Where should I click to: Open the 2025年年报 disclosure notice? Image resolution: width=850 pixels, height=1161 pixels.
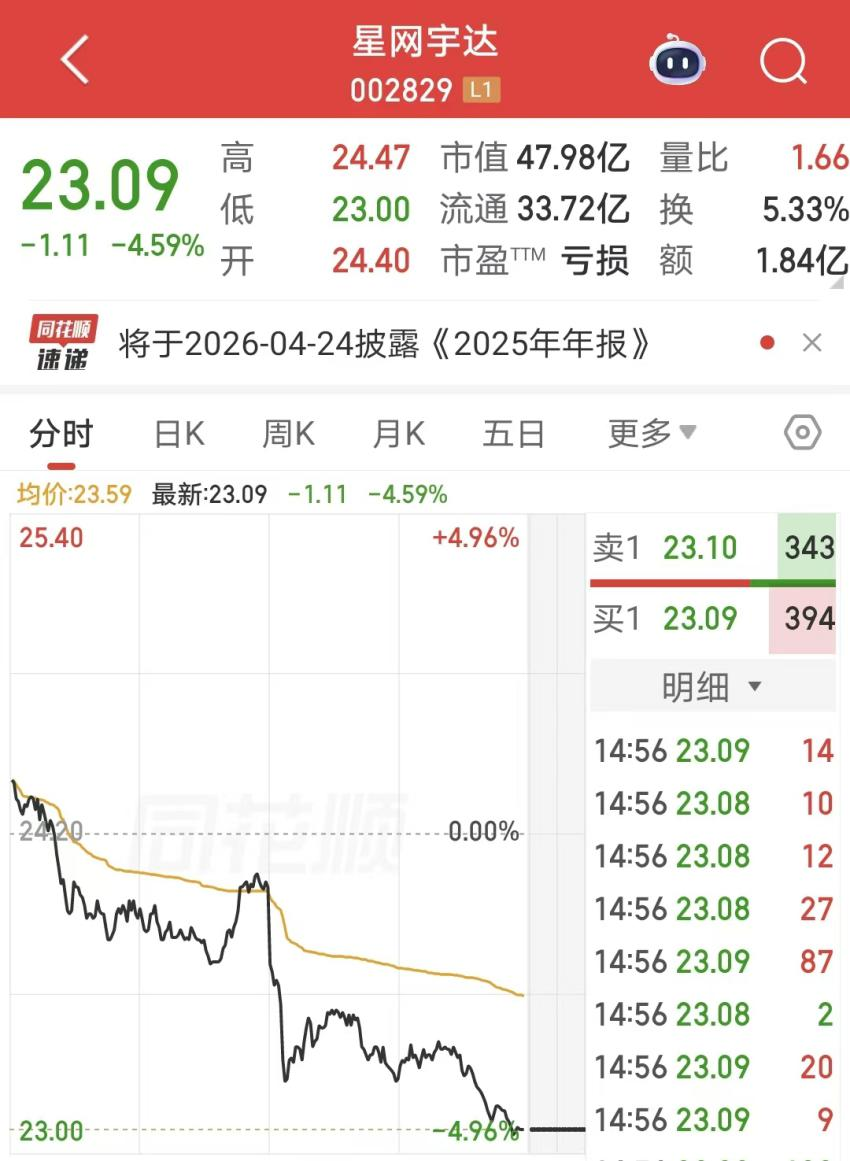[385, 344]
